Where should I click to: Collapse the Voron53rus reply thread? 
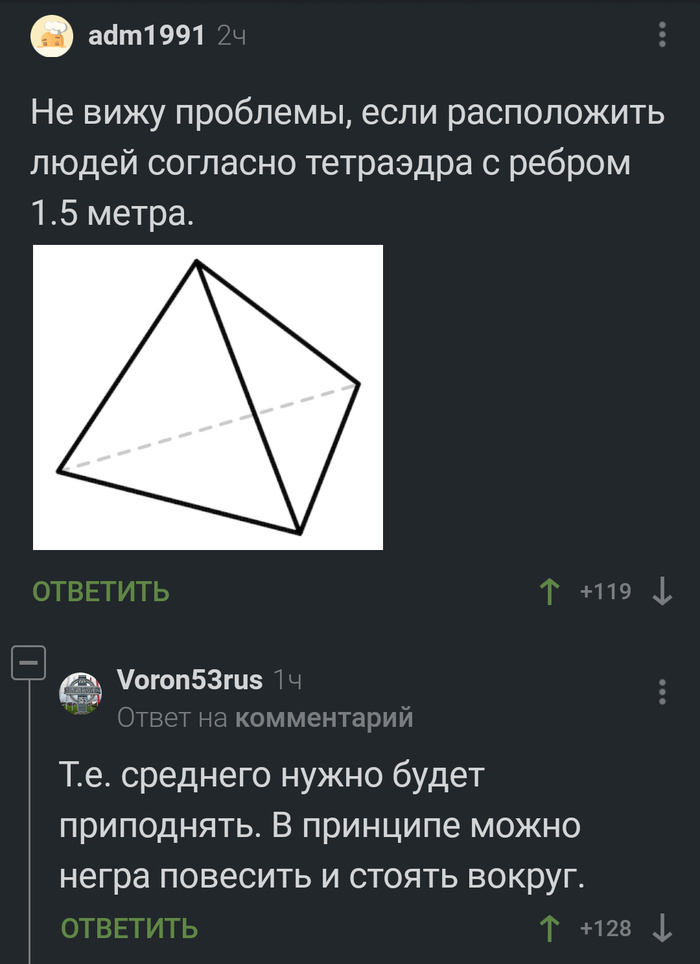(28, 663)
